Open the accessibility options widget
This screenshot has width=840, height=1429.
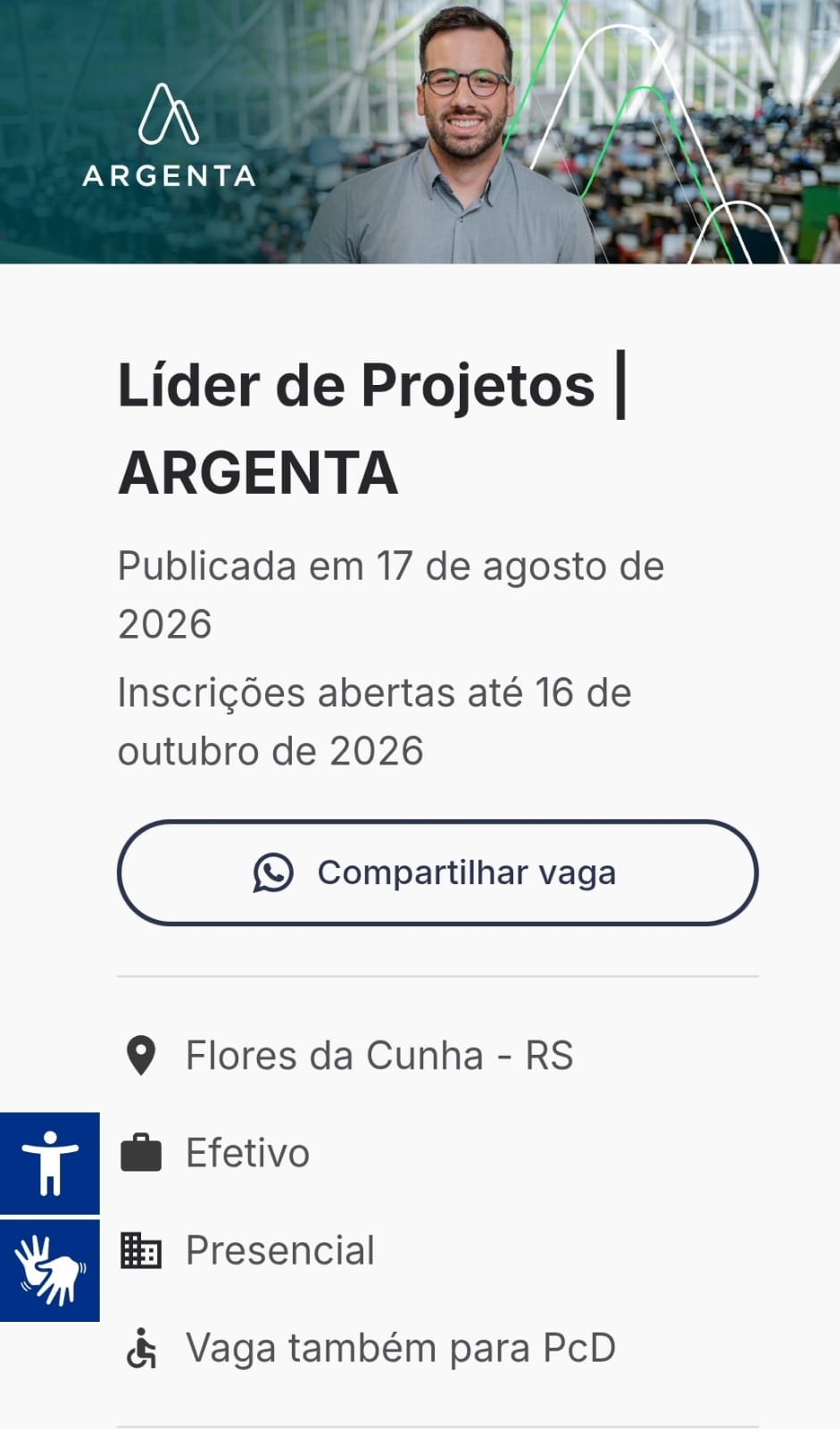(50, 1163)
